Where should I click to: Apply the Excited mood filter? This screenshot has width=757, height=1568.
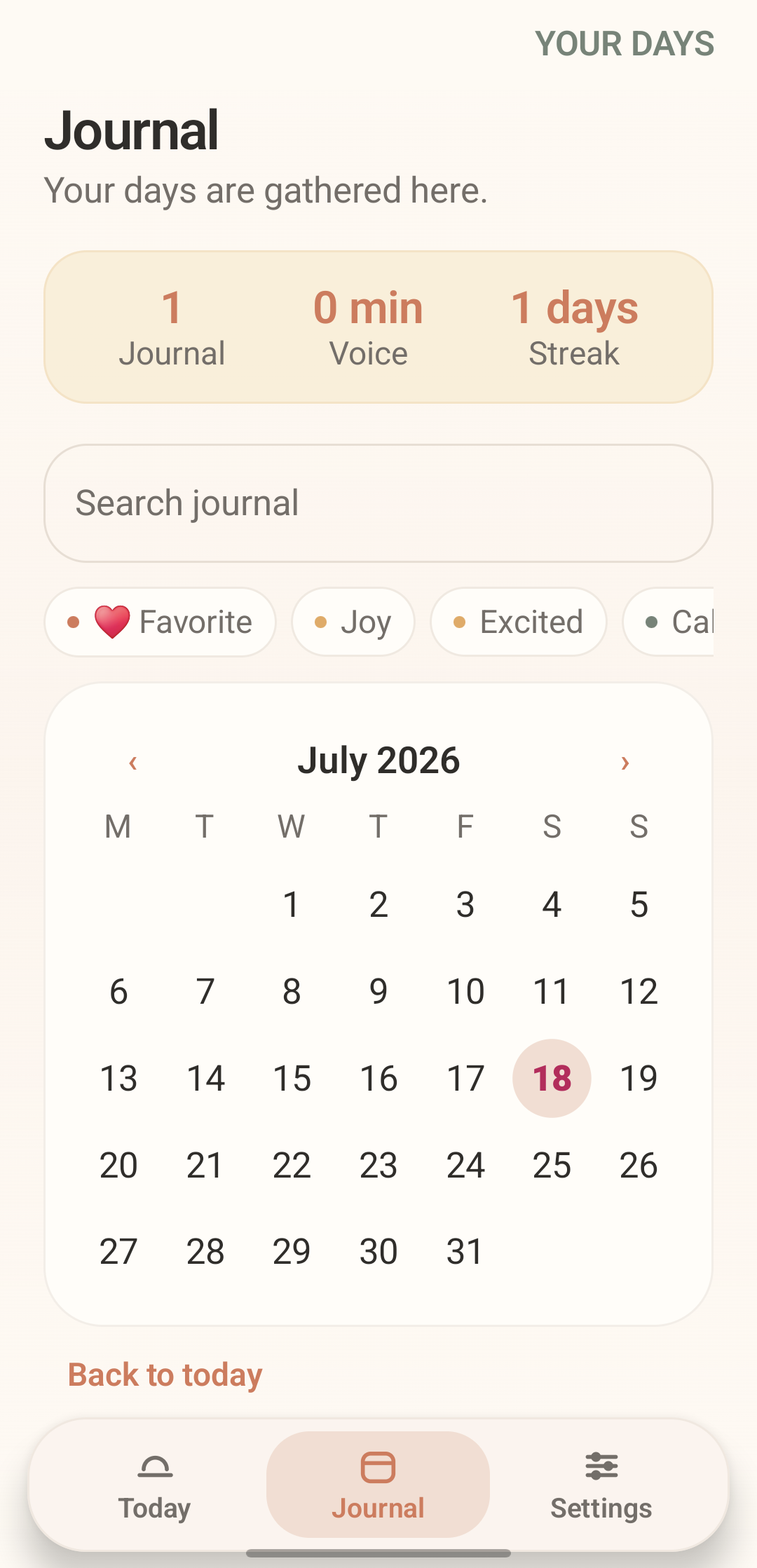click(x=519, y=622)
